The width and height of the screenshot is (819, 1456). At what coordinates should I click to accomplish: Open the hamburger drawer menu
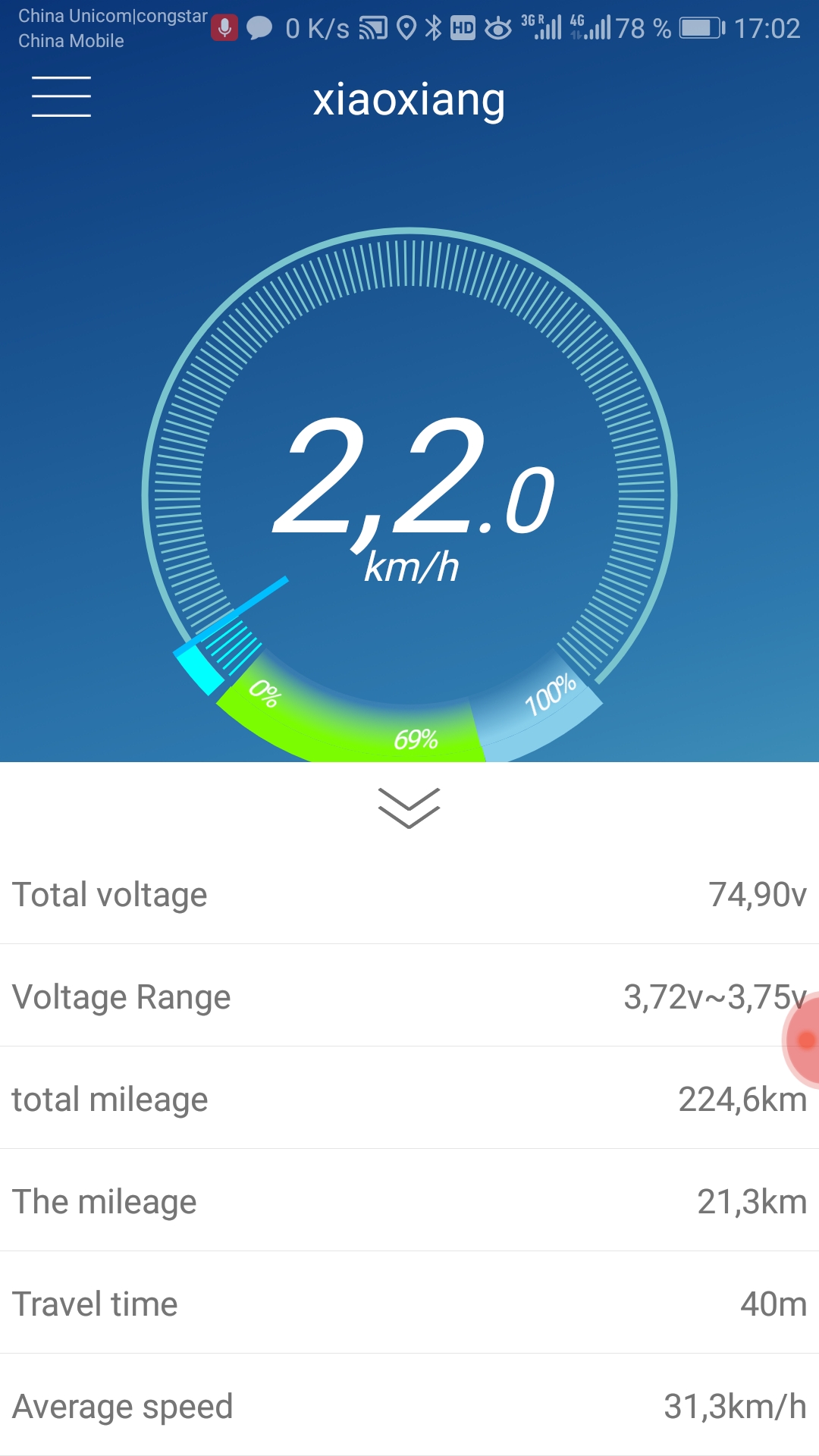point(61,97)
